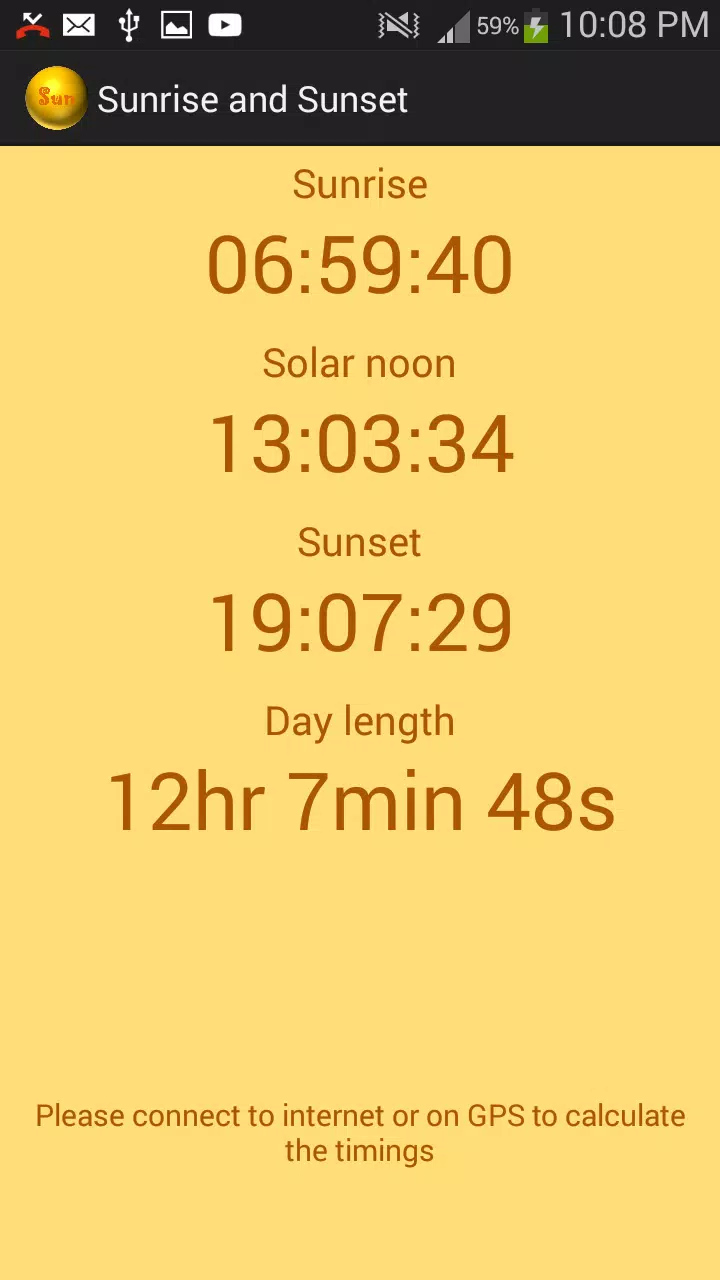Open the gallery image notification icon

(x=176, y=25)
